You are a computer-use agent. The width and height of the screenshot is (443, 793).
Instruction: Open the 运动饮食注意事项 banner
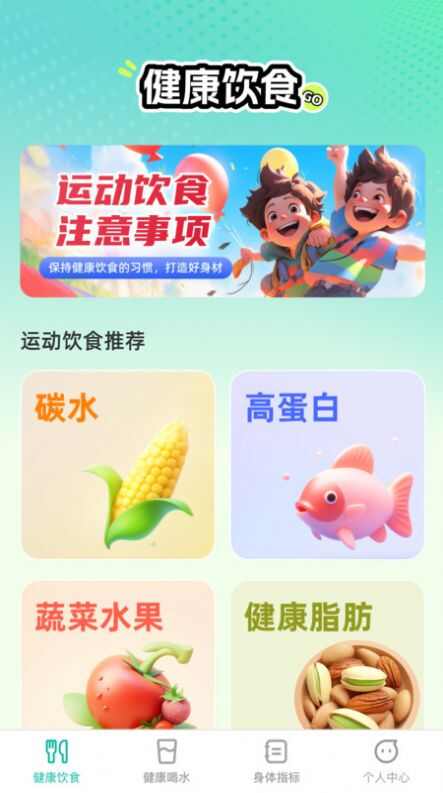point(223,221)
